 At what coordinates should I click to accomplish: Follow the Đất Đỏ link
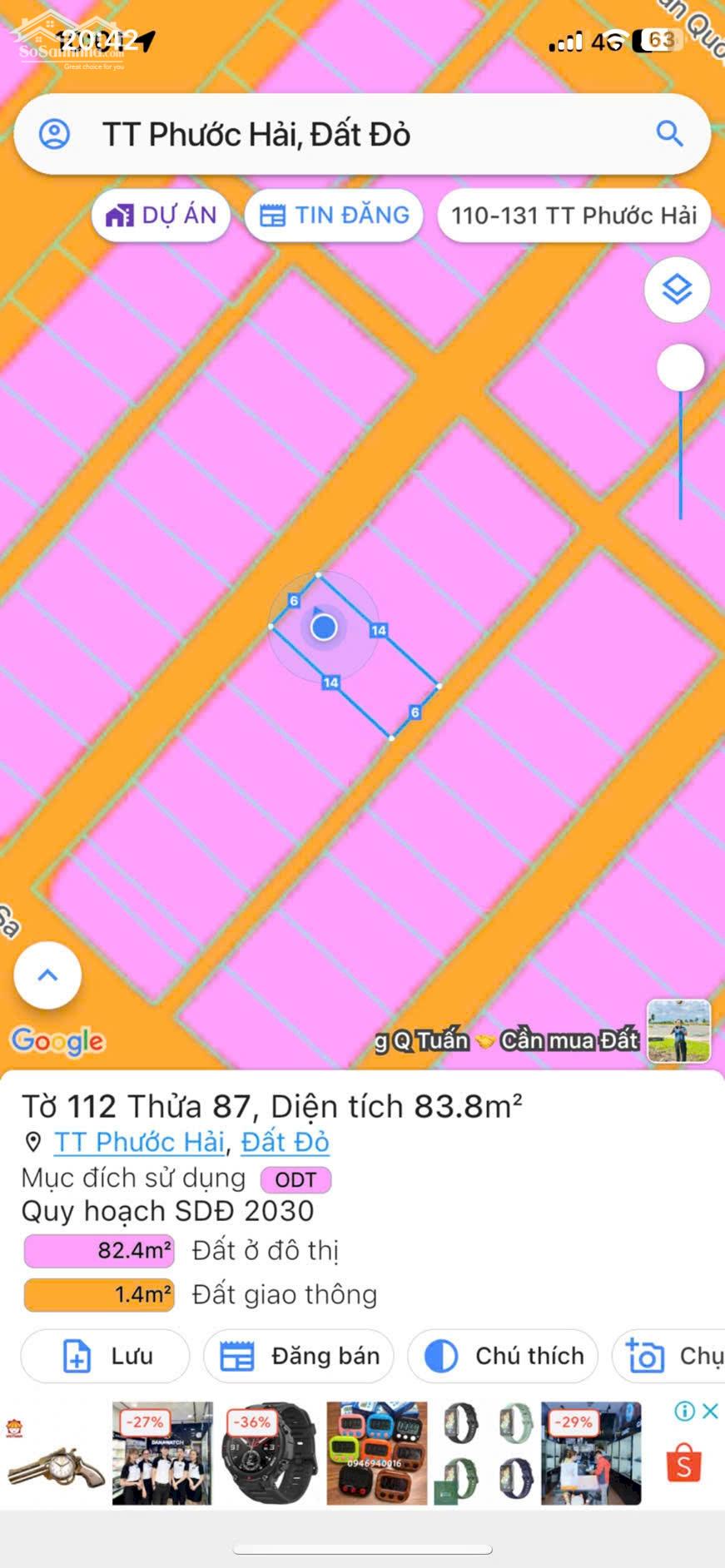[285, 1142]
